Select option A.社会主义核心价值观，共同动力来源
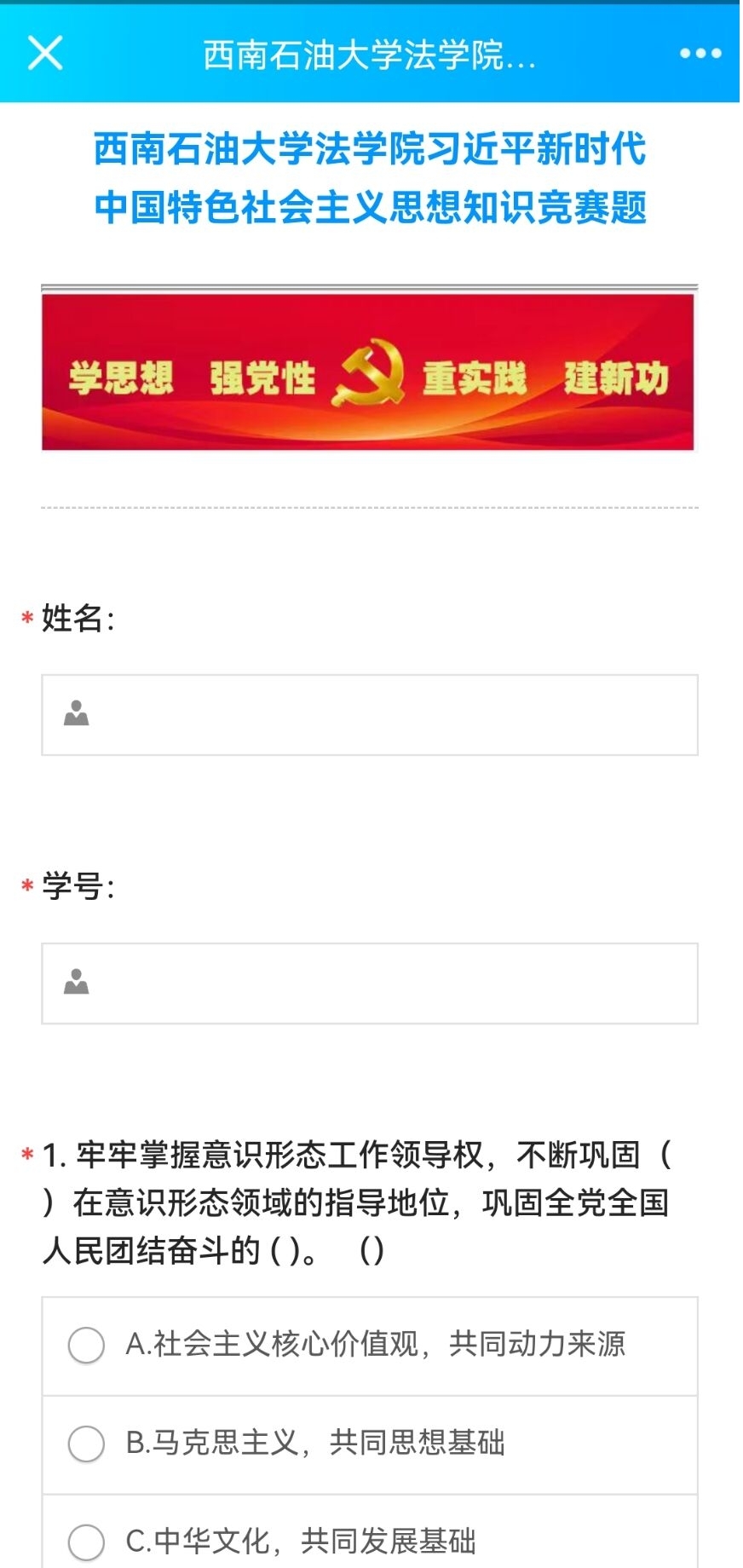Viewport: 743px width, 1568px height. point(87,1346)
